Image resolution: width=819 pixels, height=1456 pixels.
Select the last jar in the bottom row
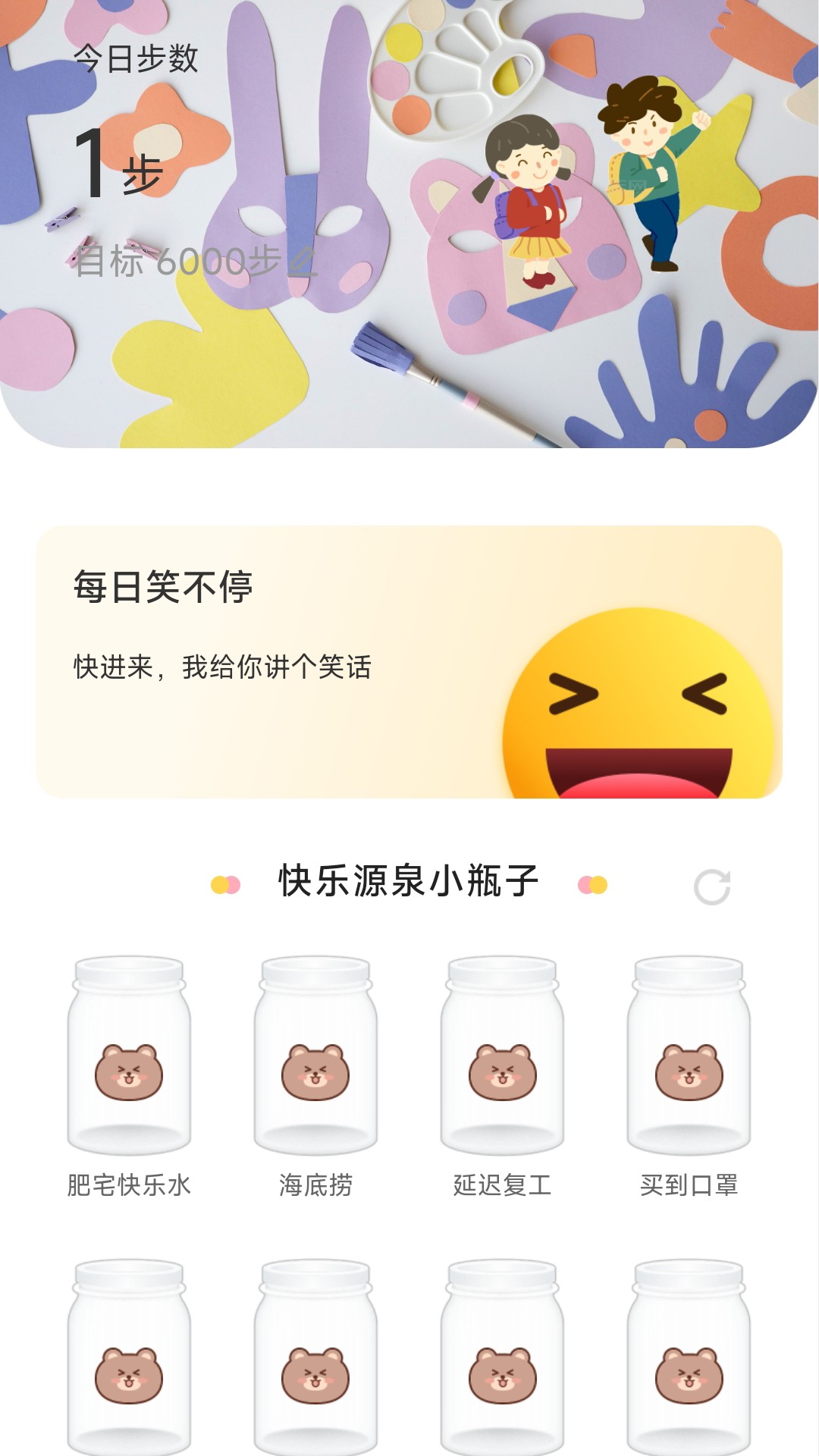click(x=687, y=1365)
